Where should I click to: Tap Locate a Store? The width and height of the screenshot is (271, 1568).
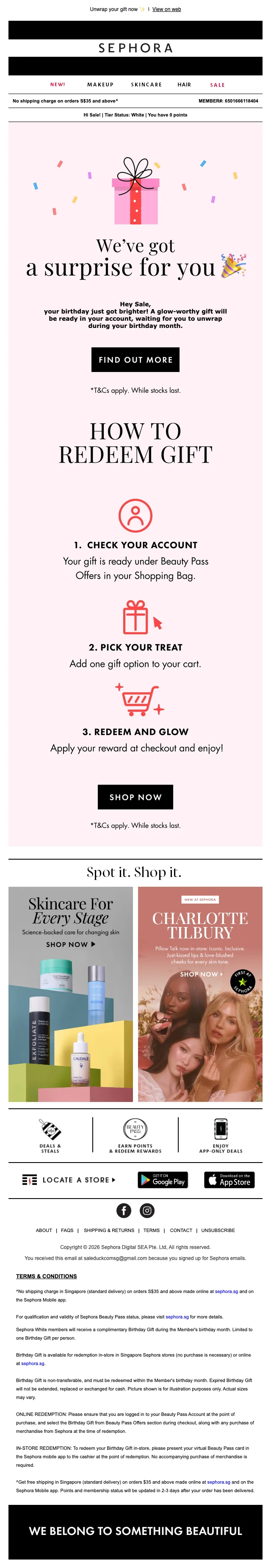(x=69, y=1179)
